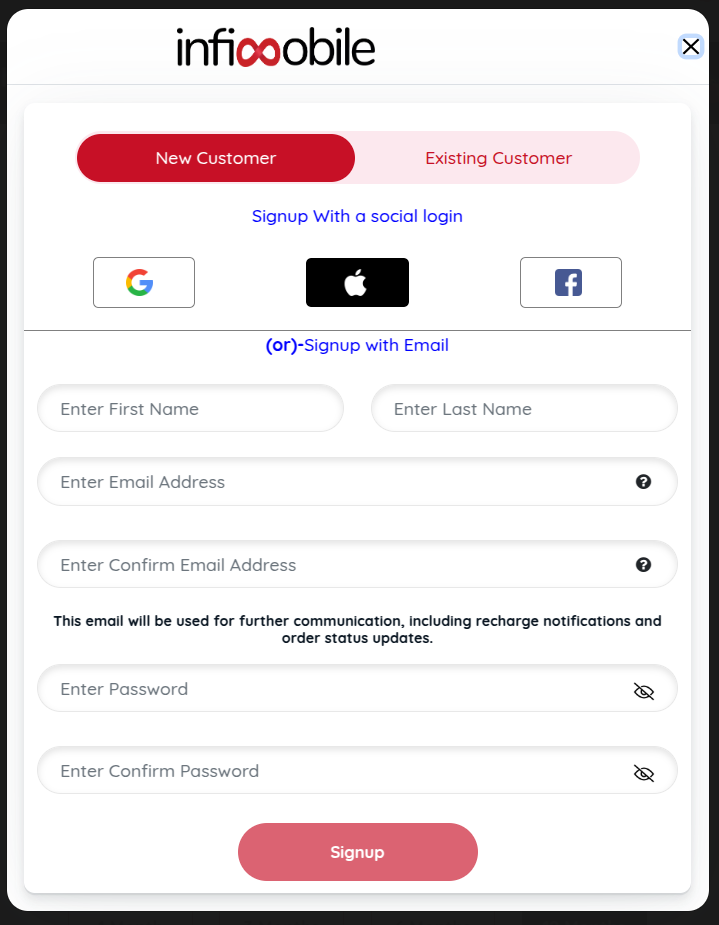Viewport: 719px width, 925px height.
Task: Tap the Enter Confirm Email Address field
Action: coord(330,565)
